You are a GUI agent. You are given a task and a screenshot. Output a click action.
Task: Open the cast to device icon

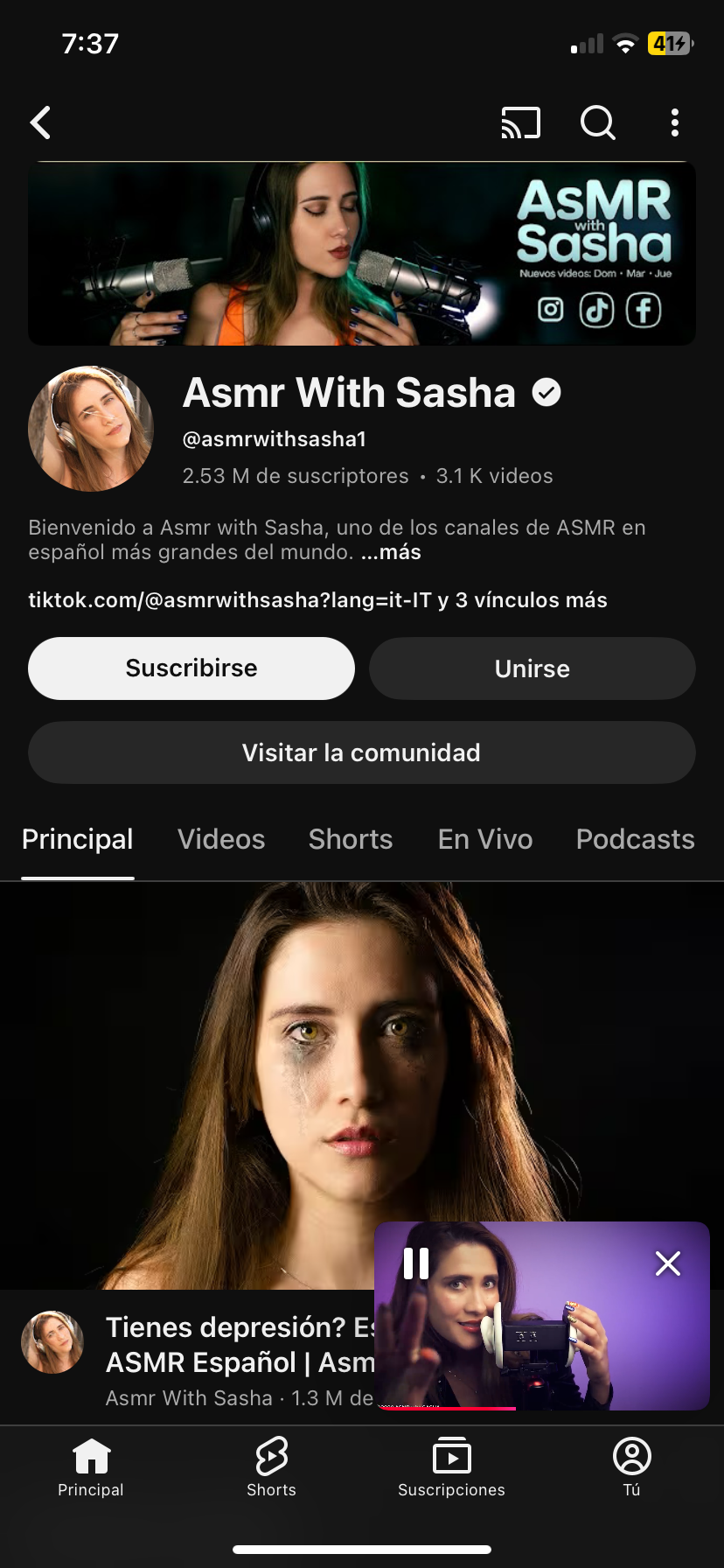point(520,123)
